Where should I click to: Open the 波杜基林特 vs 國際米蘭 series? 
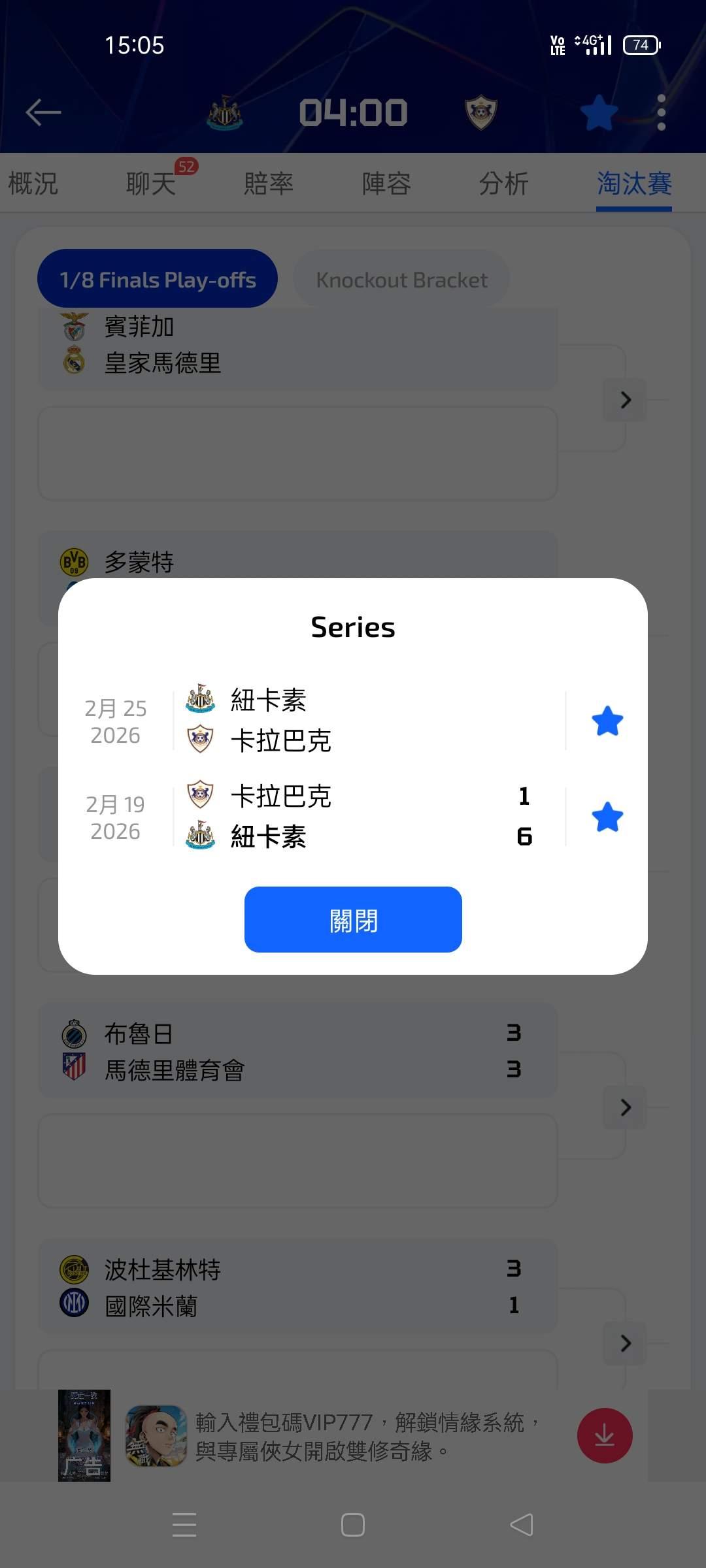point(297,1287)
